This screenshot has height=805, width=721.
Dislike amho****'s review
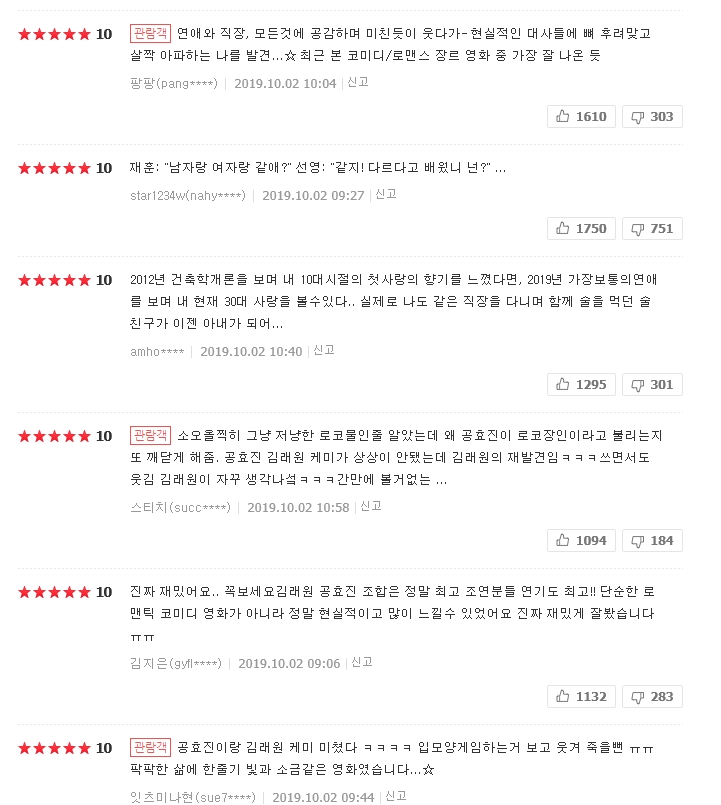(652, 385)
